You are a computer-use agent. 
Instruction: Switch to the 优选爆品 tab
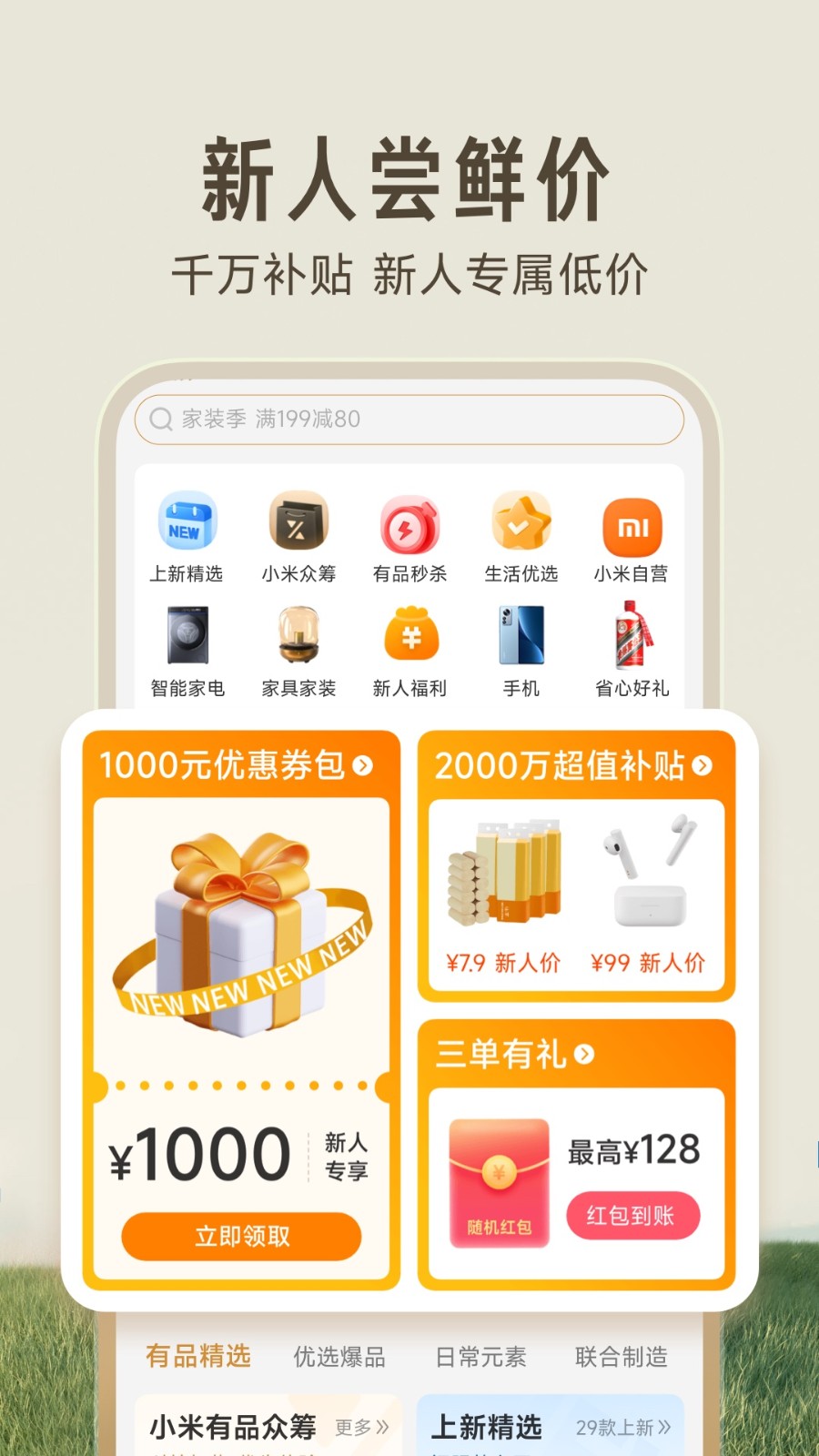point(339,1356)
